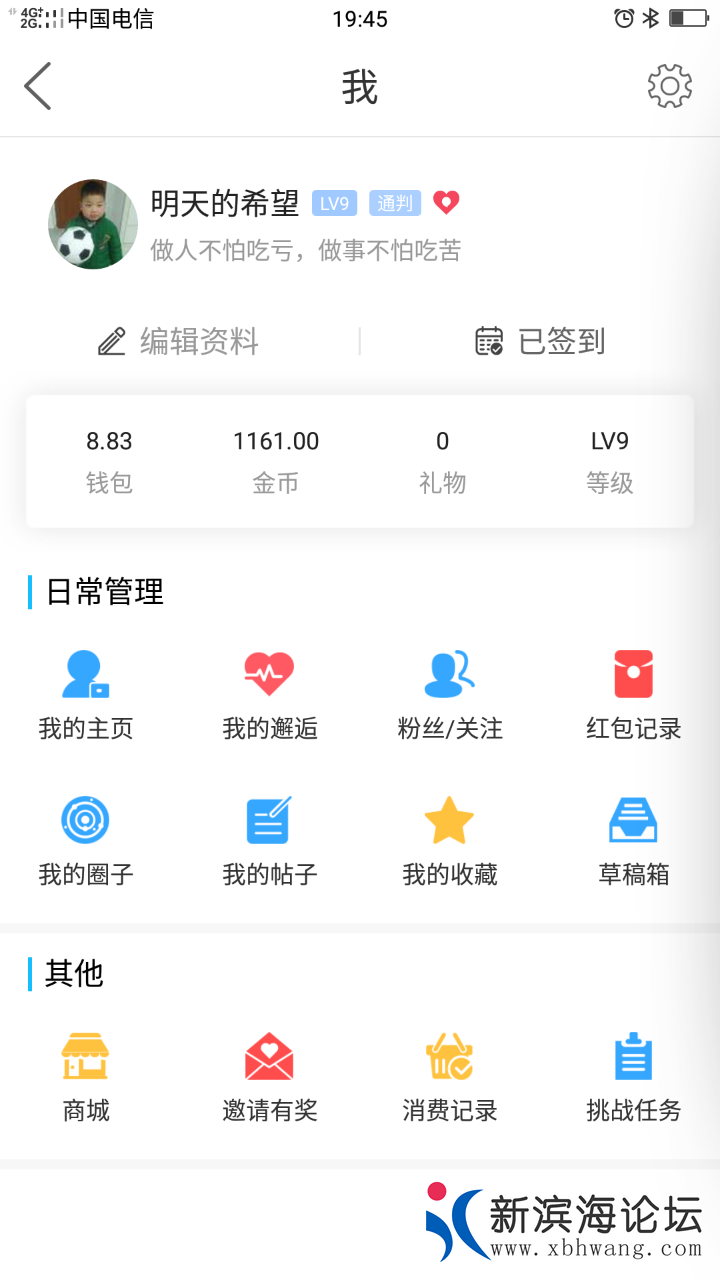
Task: Go back using the top-left arrow
Action: click(x=38, y=87)
